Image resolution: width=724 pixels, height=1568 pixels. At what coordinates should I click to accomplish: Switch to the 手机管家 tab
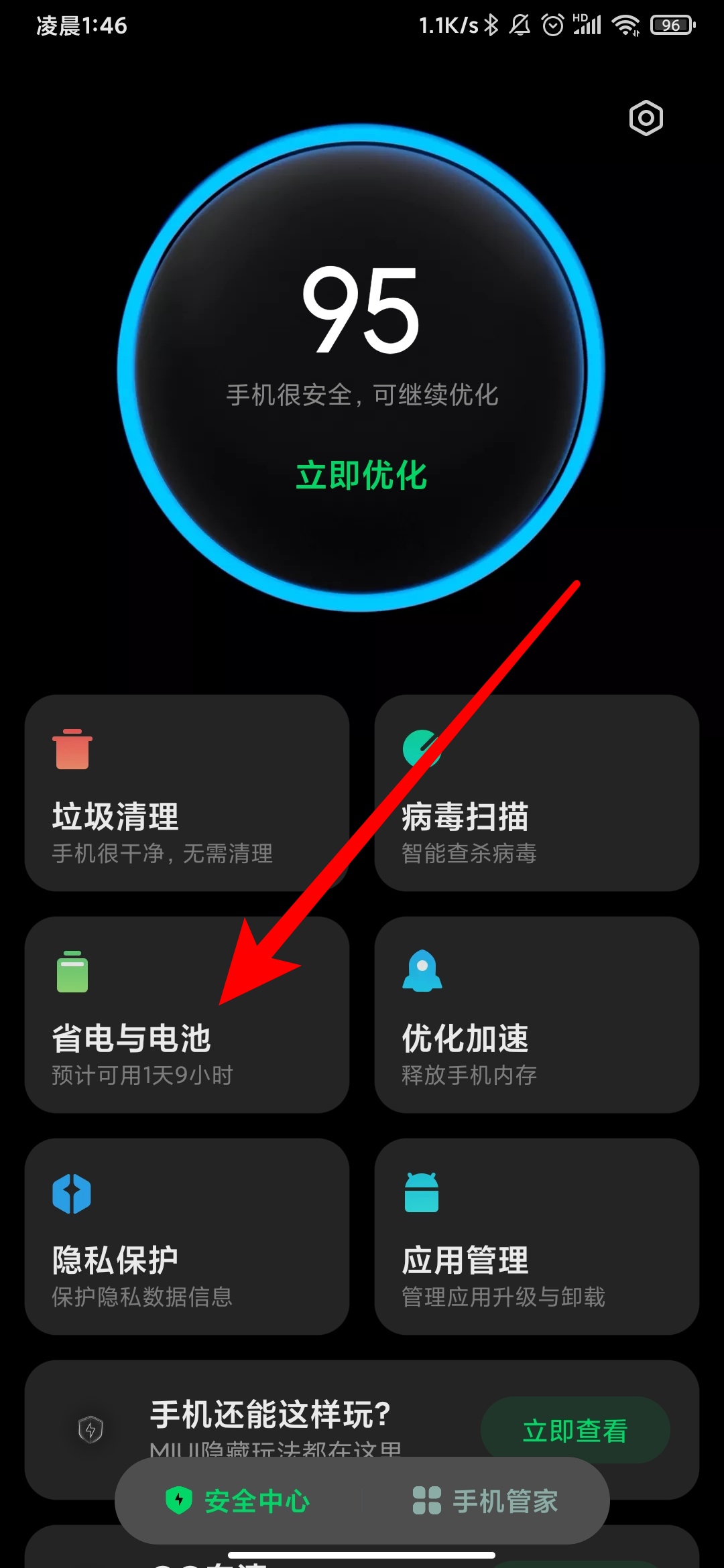coord(485,1501)
